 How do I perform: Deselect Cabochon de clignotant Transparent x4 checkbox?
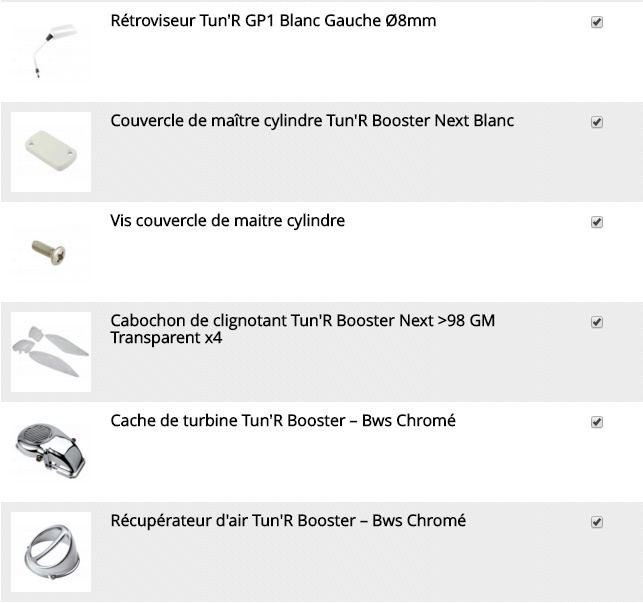[x=597, y=322]
